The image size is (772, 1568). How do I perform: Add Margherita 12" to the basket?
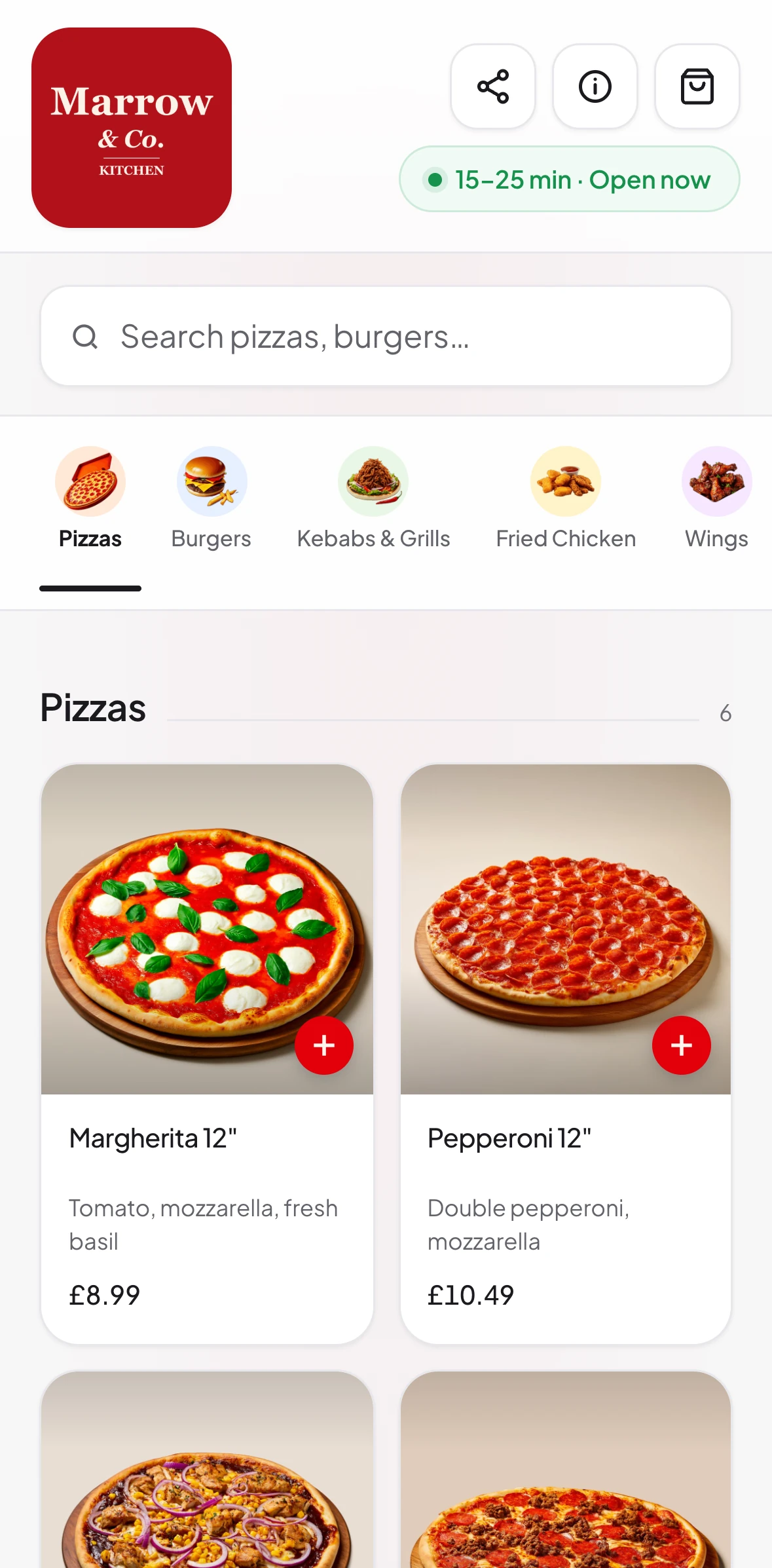[324, 1045]
